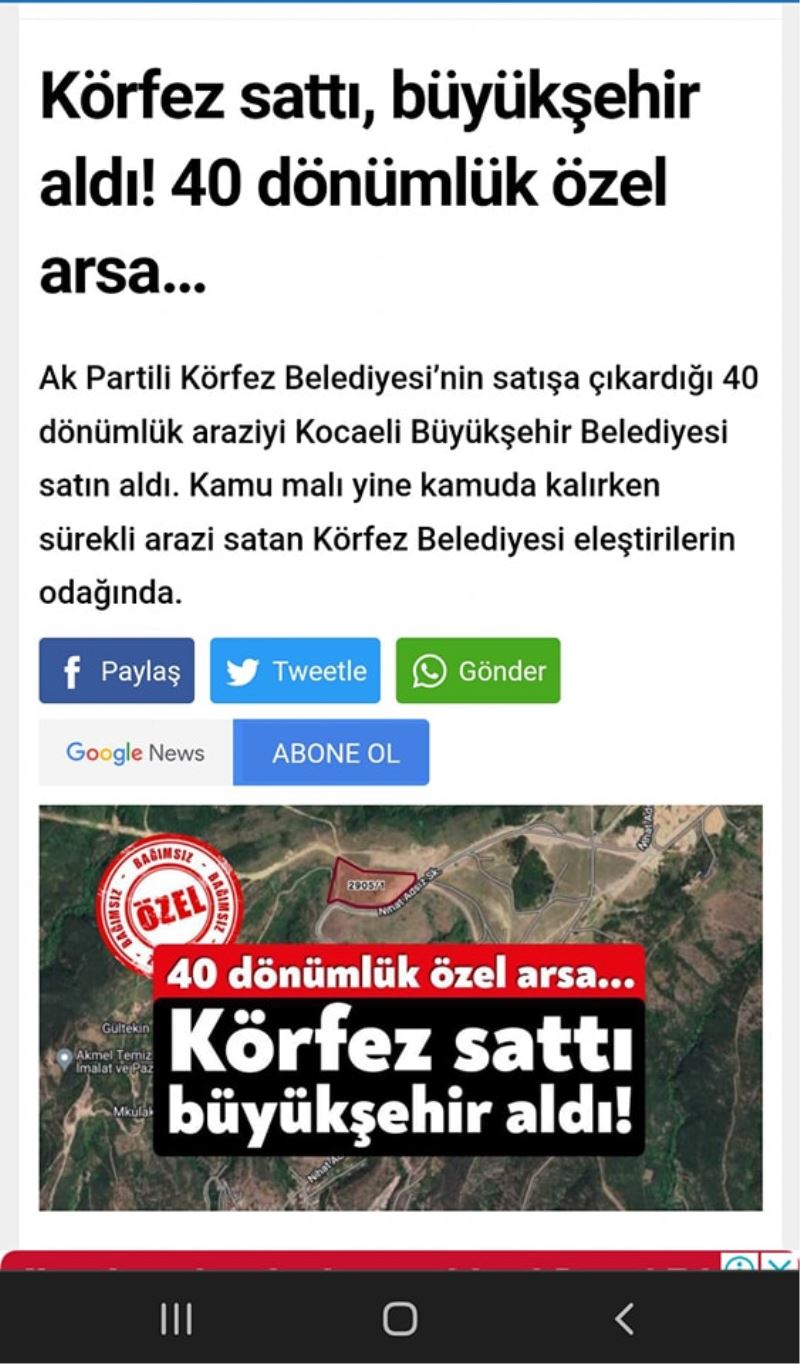Share the article via Facebook Paylaş
The height and width of the screenshot is (1364, 800).
click(x=117, y=671)
